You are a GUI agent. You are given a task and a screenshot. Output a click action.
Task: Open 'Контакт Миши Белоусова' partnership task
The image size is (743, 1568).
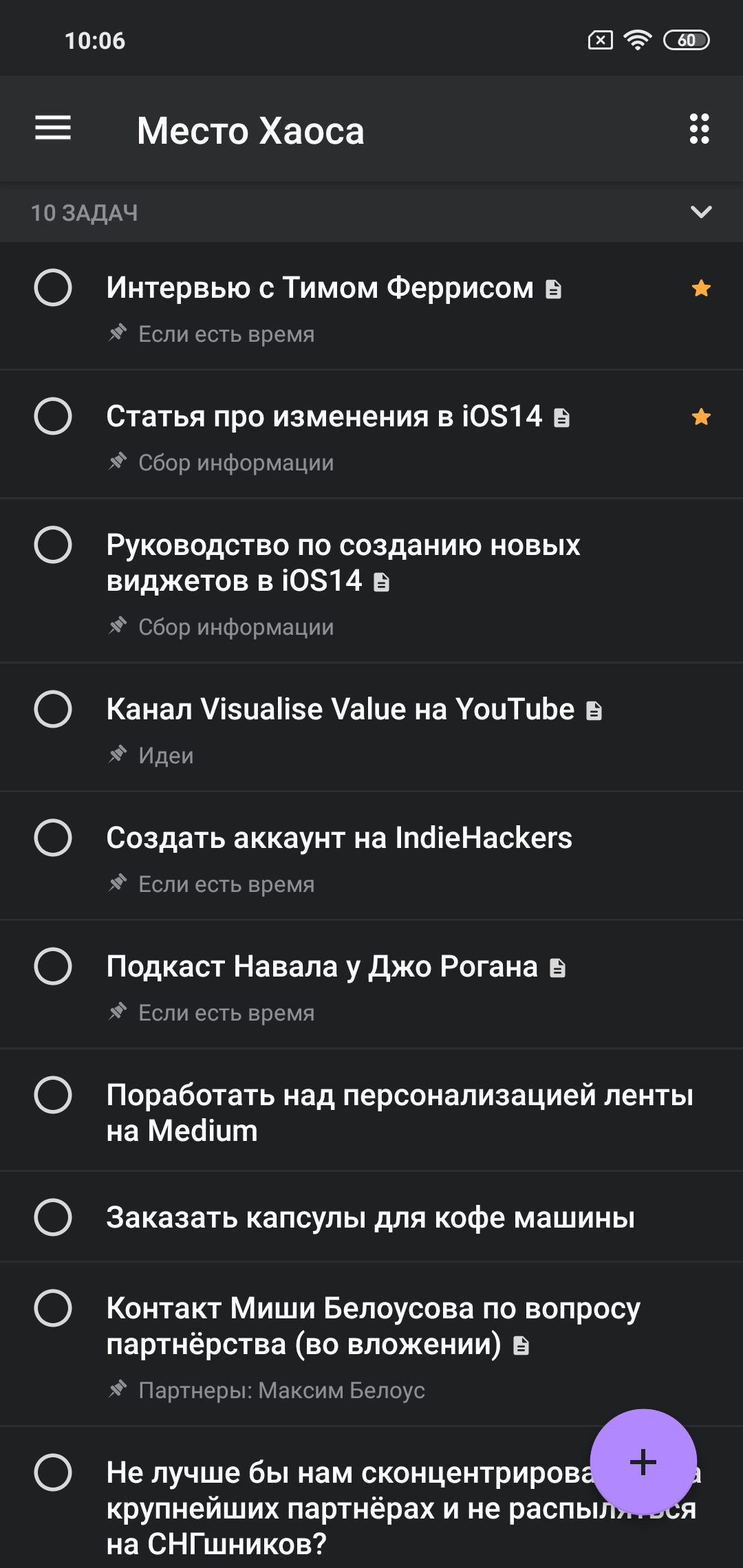pyautogui.click(x=373, y=1325)
